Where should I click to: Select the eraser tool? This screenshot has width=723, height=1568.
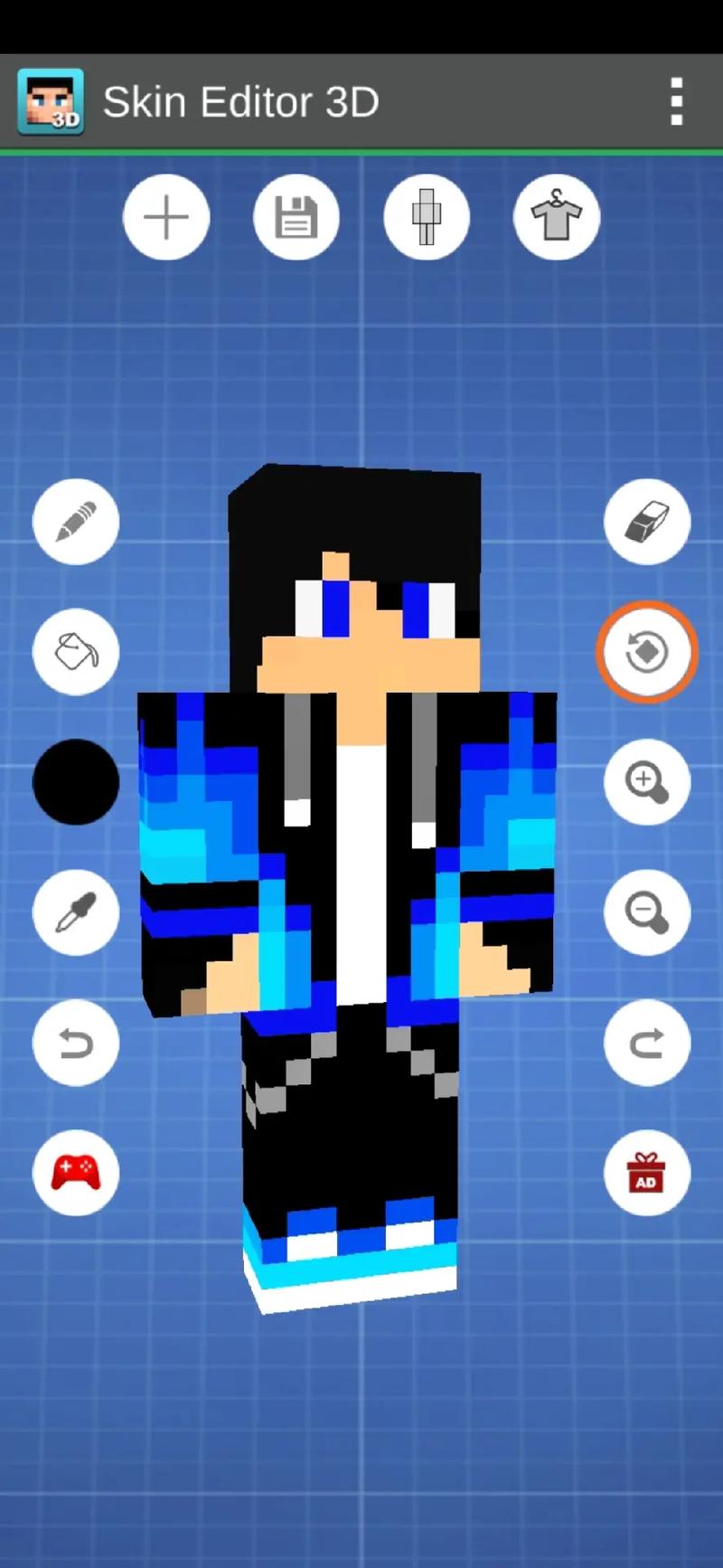click(646, 522)
